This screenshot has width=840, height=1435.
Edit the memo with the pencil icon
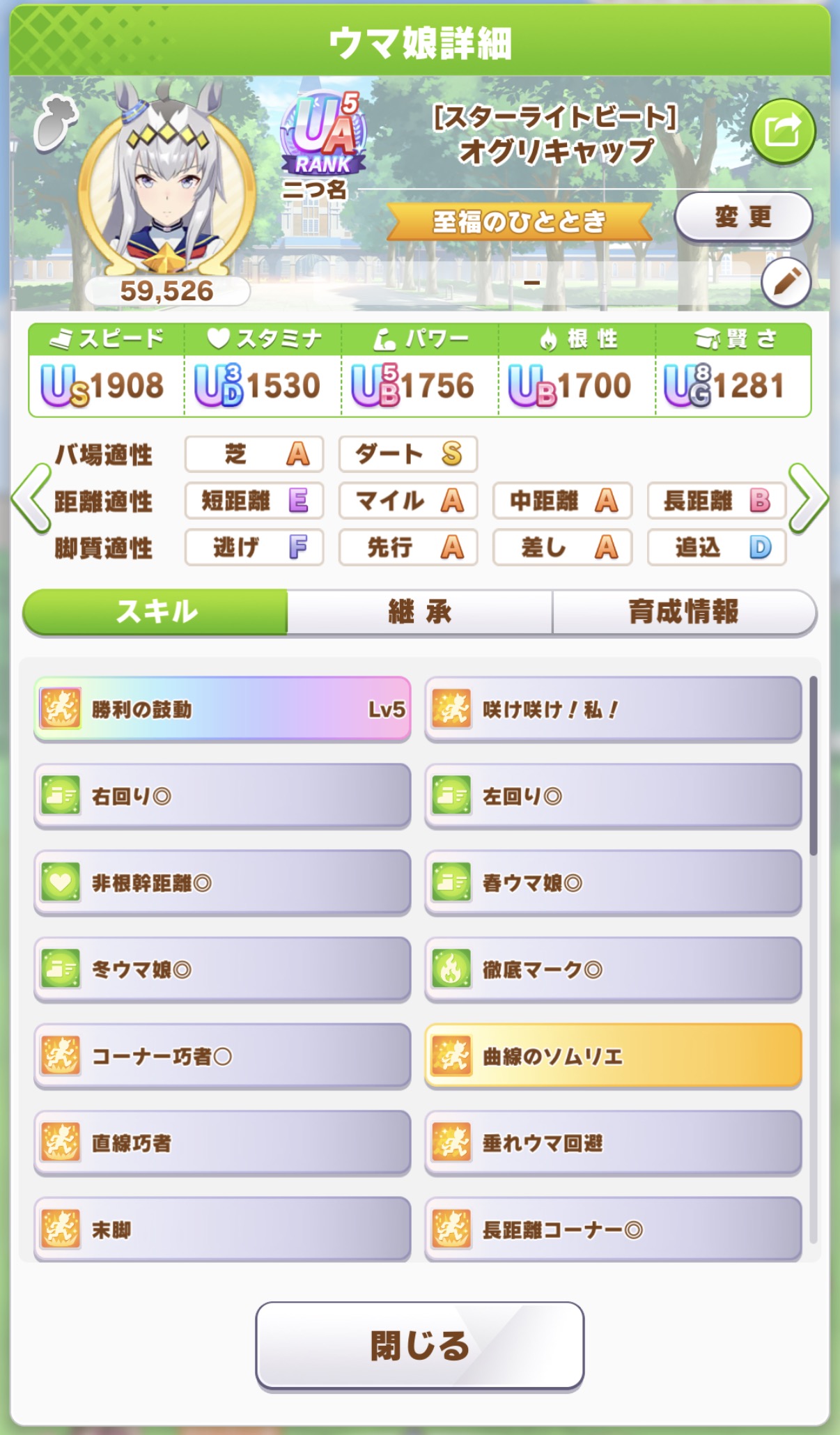tap(786, 283)
